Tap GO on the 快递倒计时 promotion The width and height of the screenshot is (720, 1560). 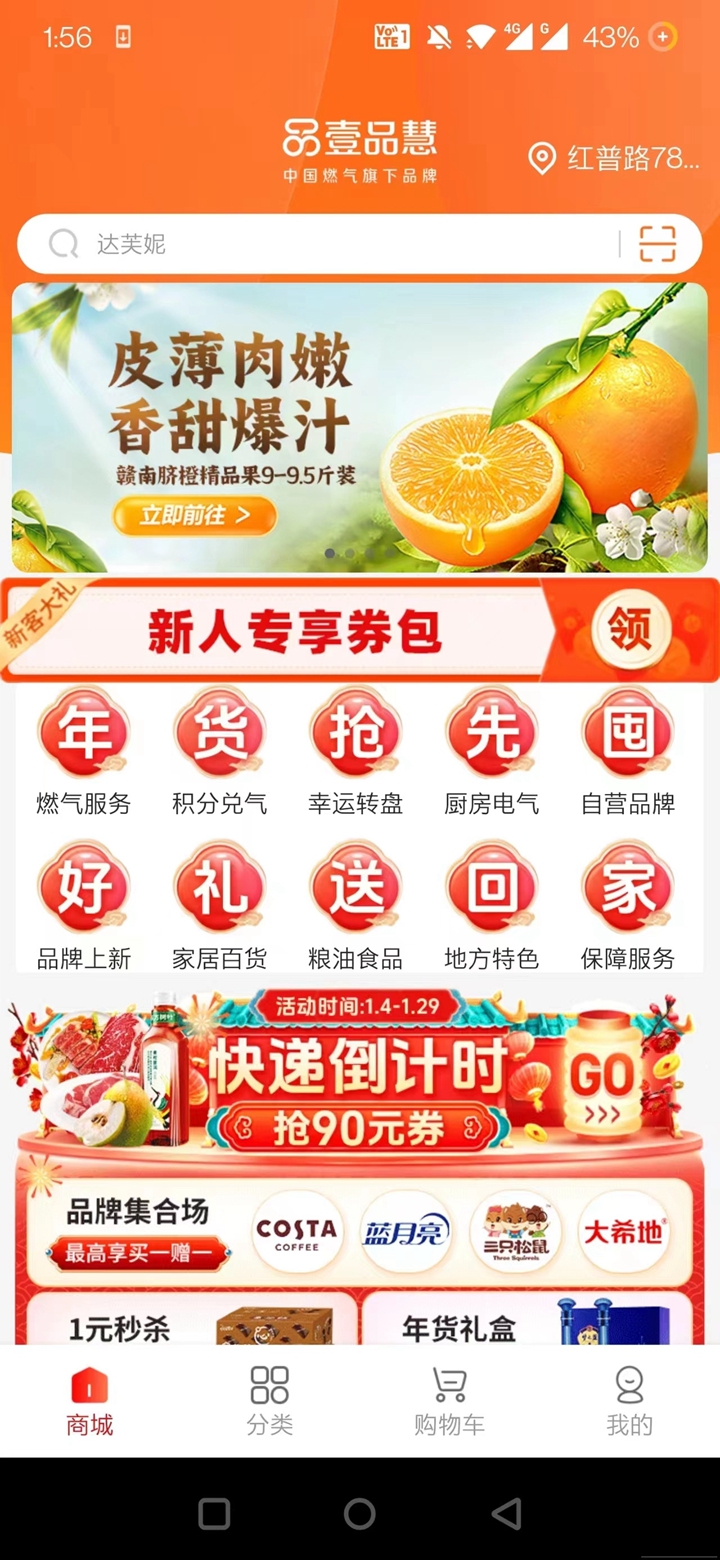602,1083
